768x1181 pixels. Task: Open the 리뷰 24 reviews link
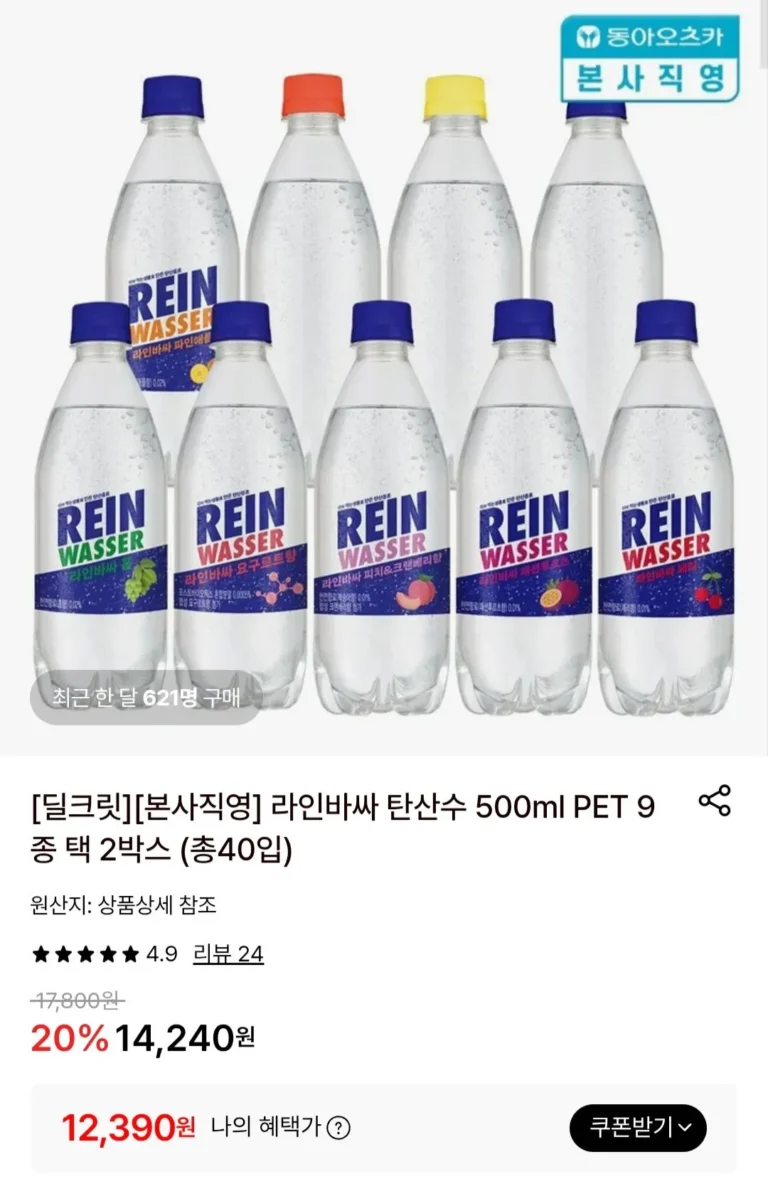pyautogui.click(x=228, y=954)
